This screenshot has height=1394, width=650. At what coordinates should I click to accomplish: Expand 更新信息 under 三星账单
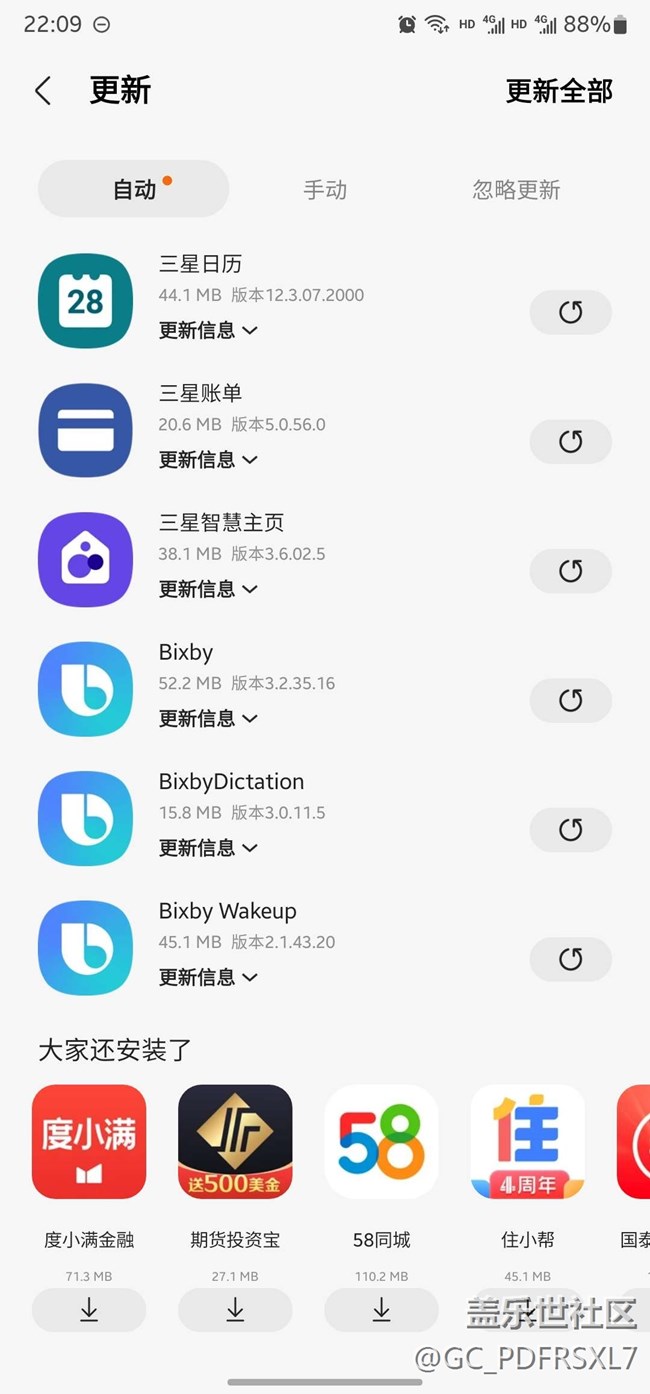[208, 459]
